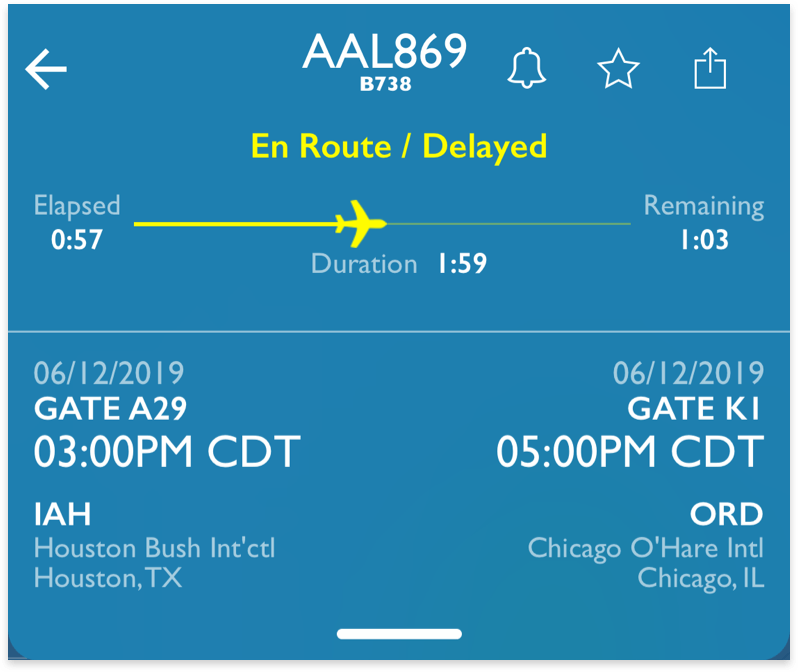
Task: Go back using the arrow icon
Action: [x=46, y=69]
